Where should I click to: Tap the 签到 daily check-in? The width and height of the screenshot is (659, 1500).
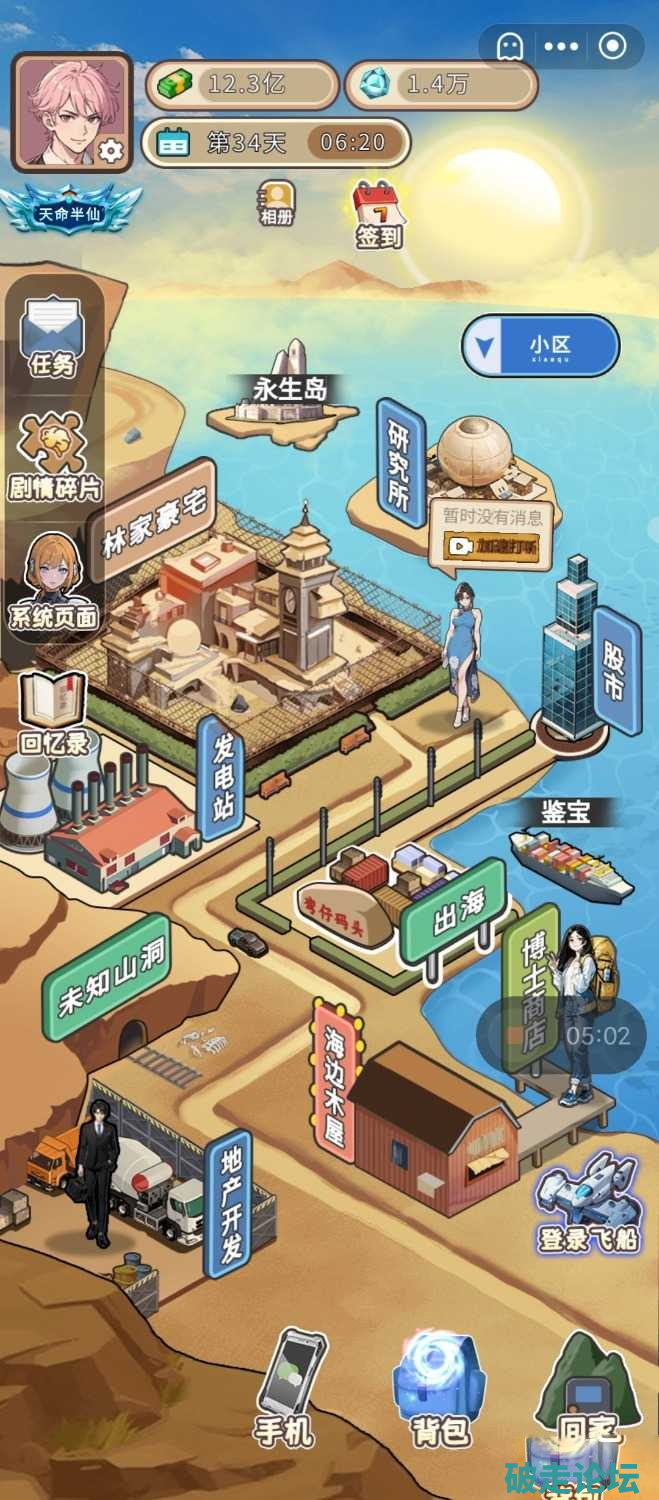[379, 214]
